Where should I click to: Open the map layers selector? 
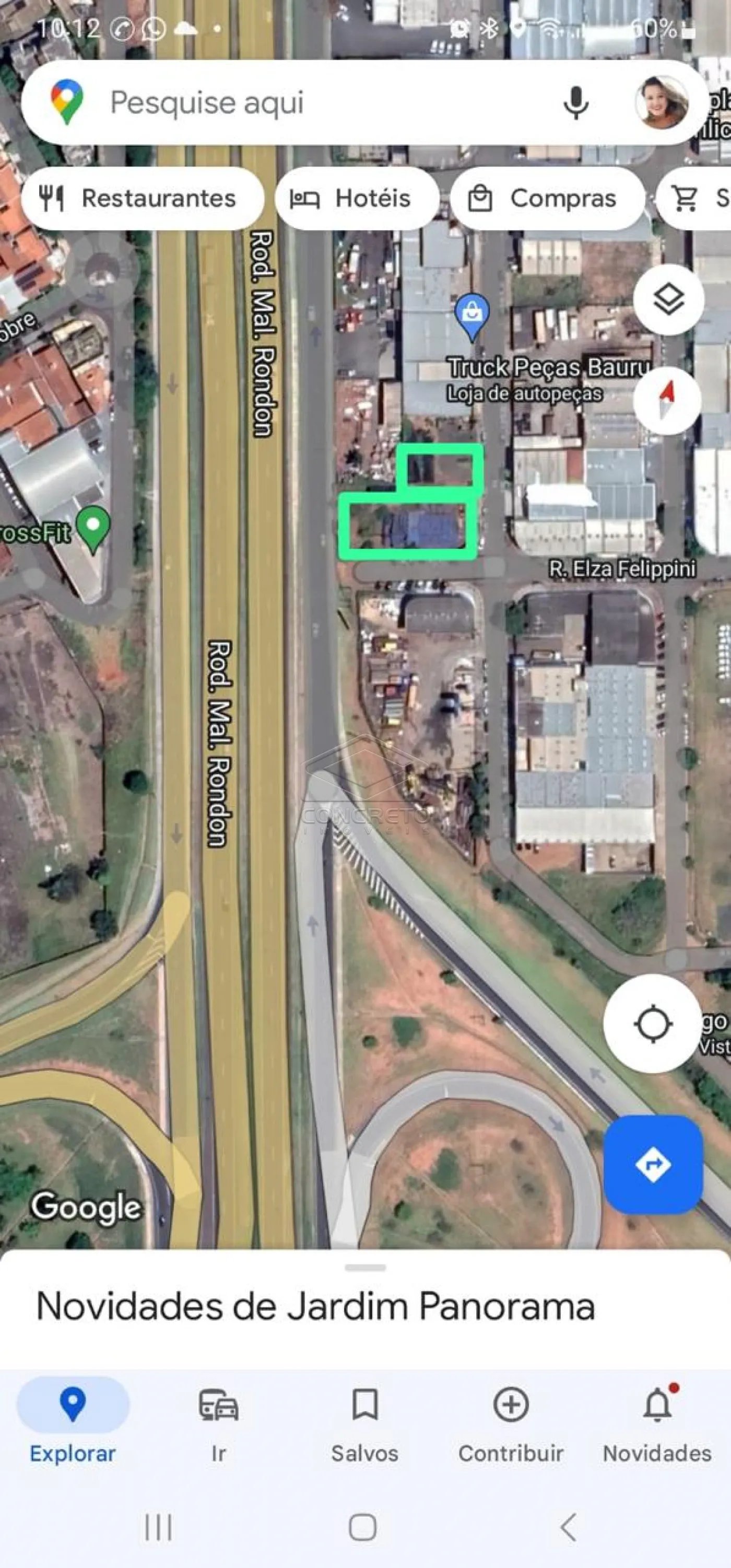coord(668,299)
